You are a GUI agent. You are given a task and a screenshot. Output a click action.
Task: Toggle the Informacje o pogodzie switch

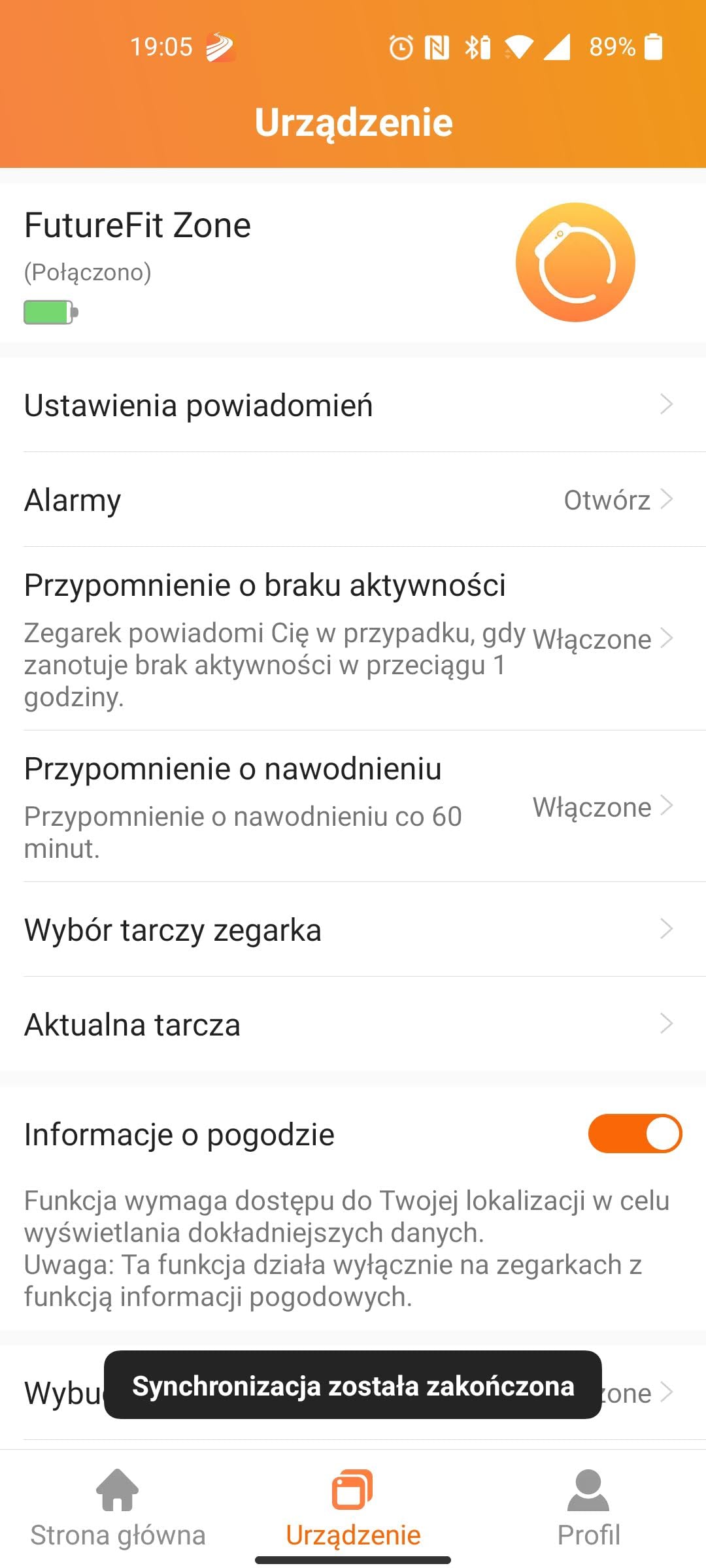click(x=634, y=1134)
